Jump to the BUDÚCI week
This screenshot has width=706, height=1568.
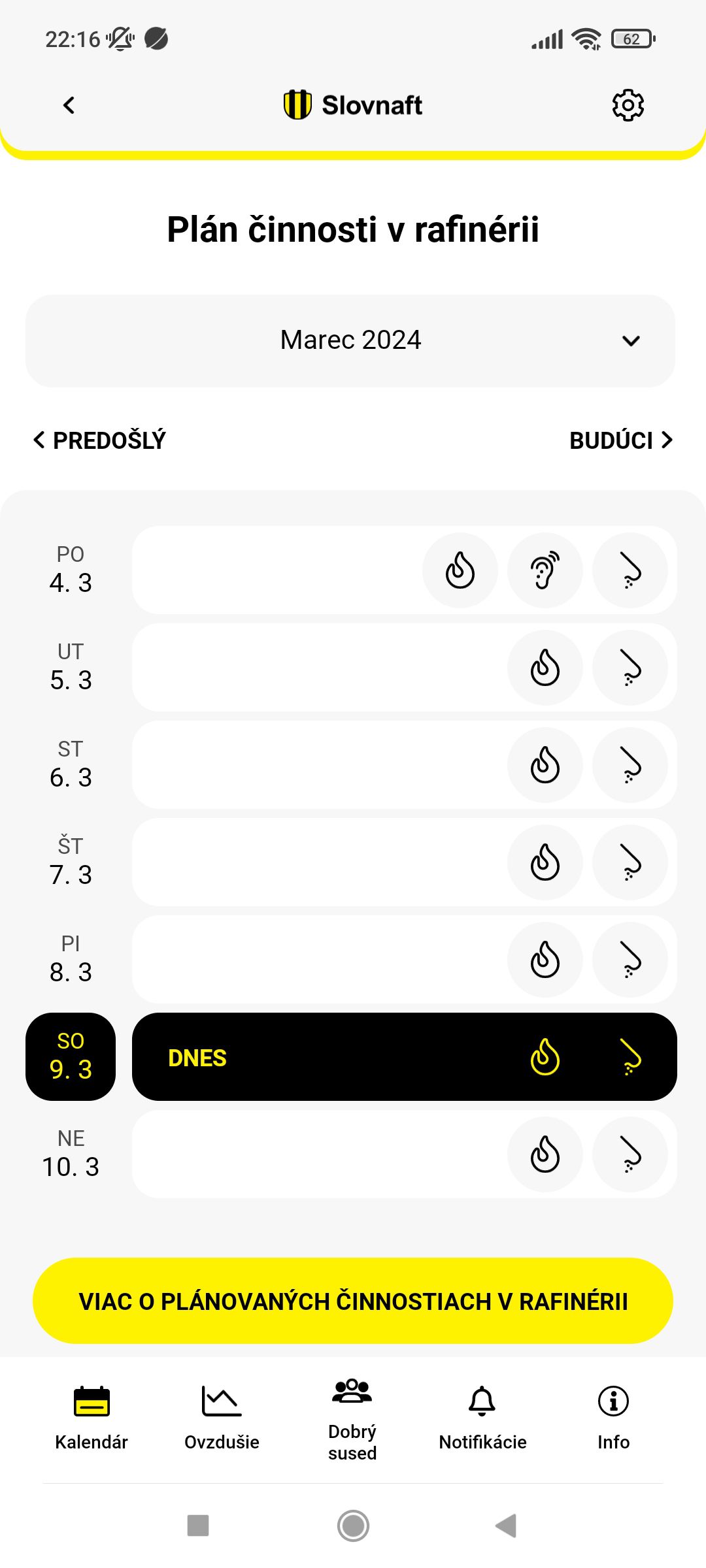621,440
